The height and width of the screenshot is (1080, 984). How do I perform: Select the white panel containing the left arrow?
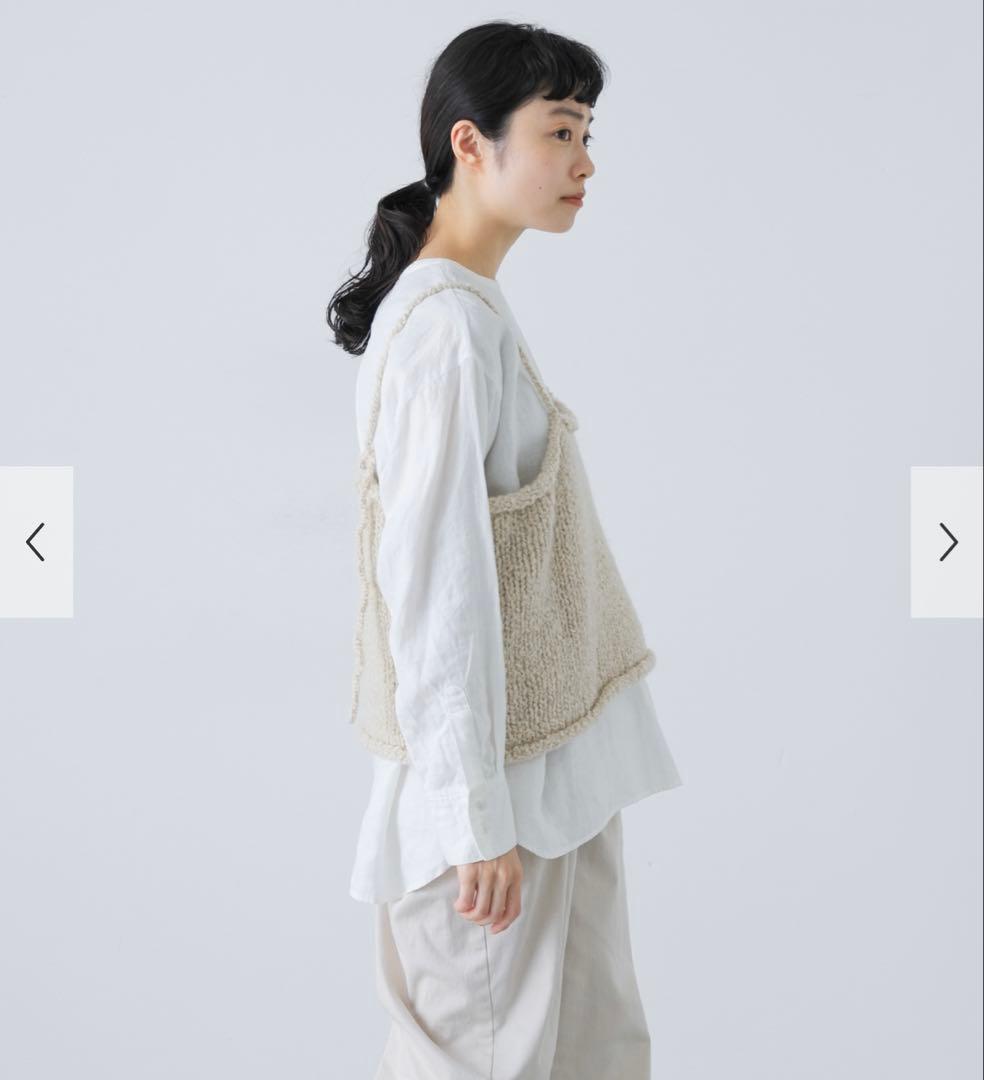point(36,542)
